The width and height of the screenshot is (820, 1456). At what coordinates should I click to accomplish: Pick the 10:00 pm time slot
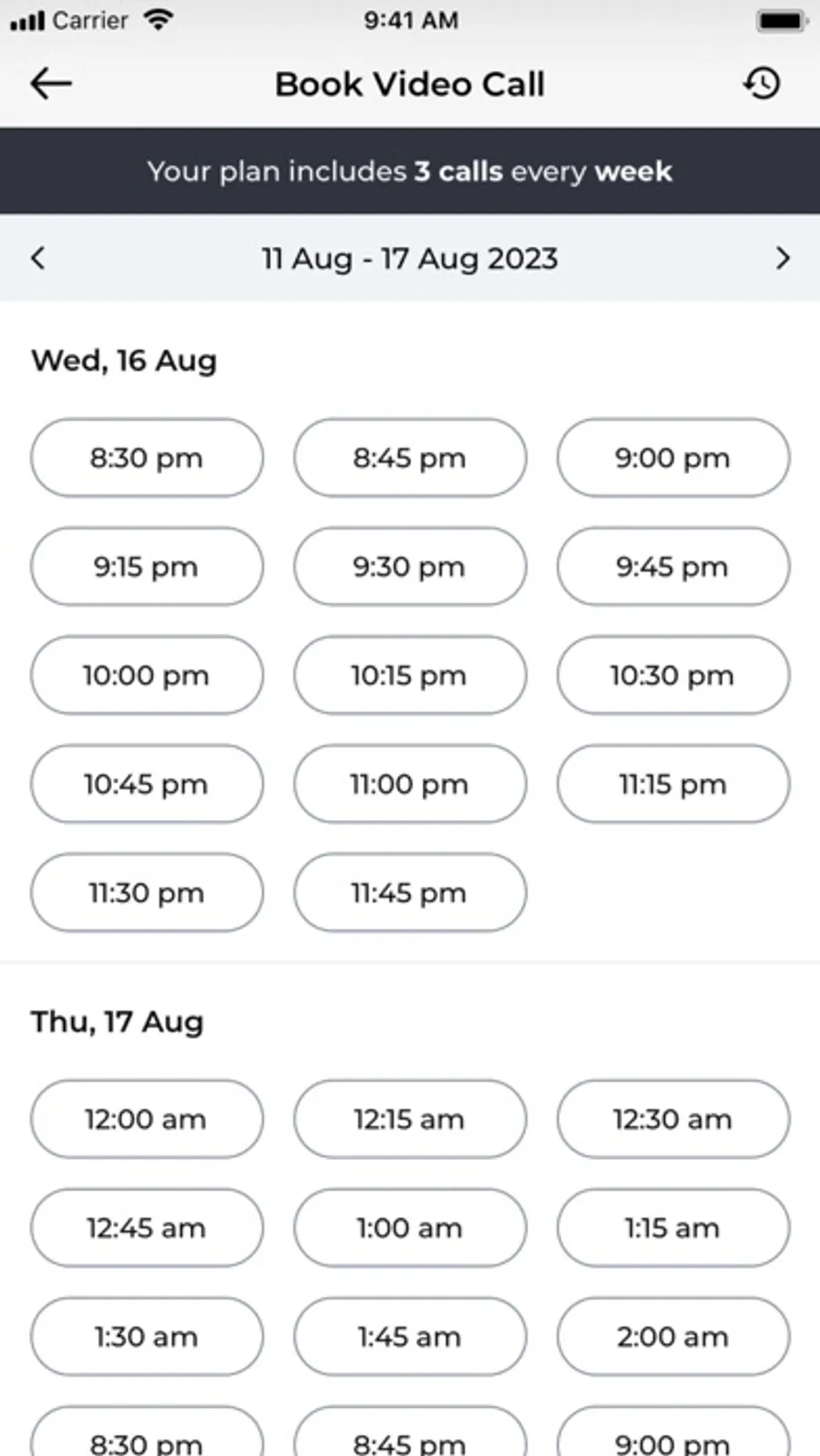click(147, 675)
